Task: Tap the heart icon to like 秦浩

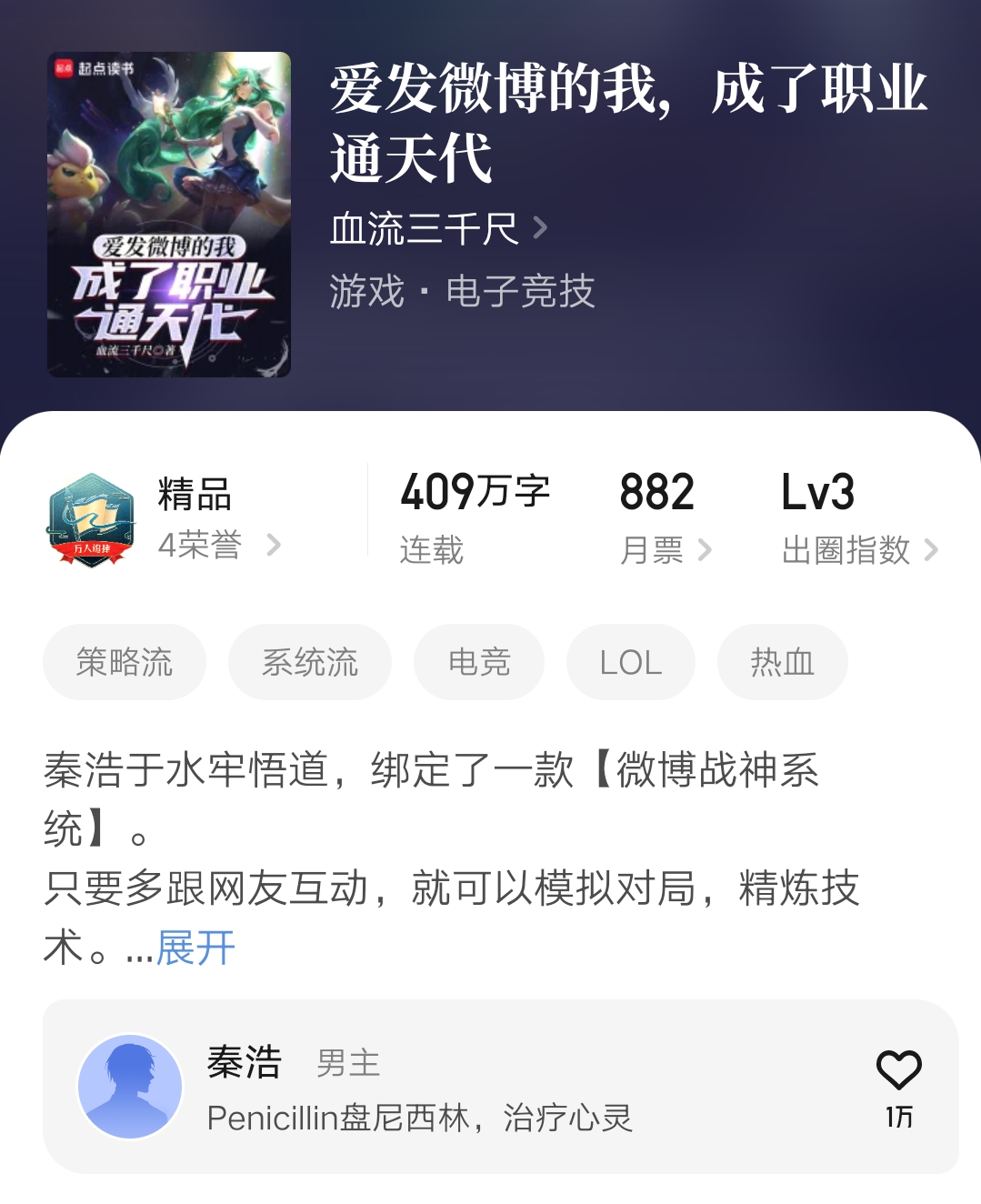Action: 899,1071
